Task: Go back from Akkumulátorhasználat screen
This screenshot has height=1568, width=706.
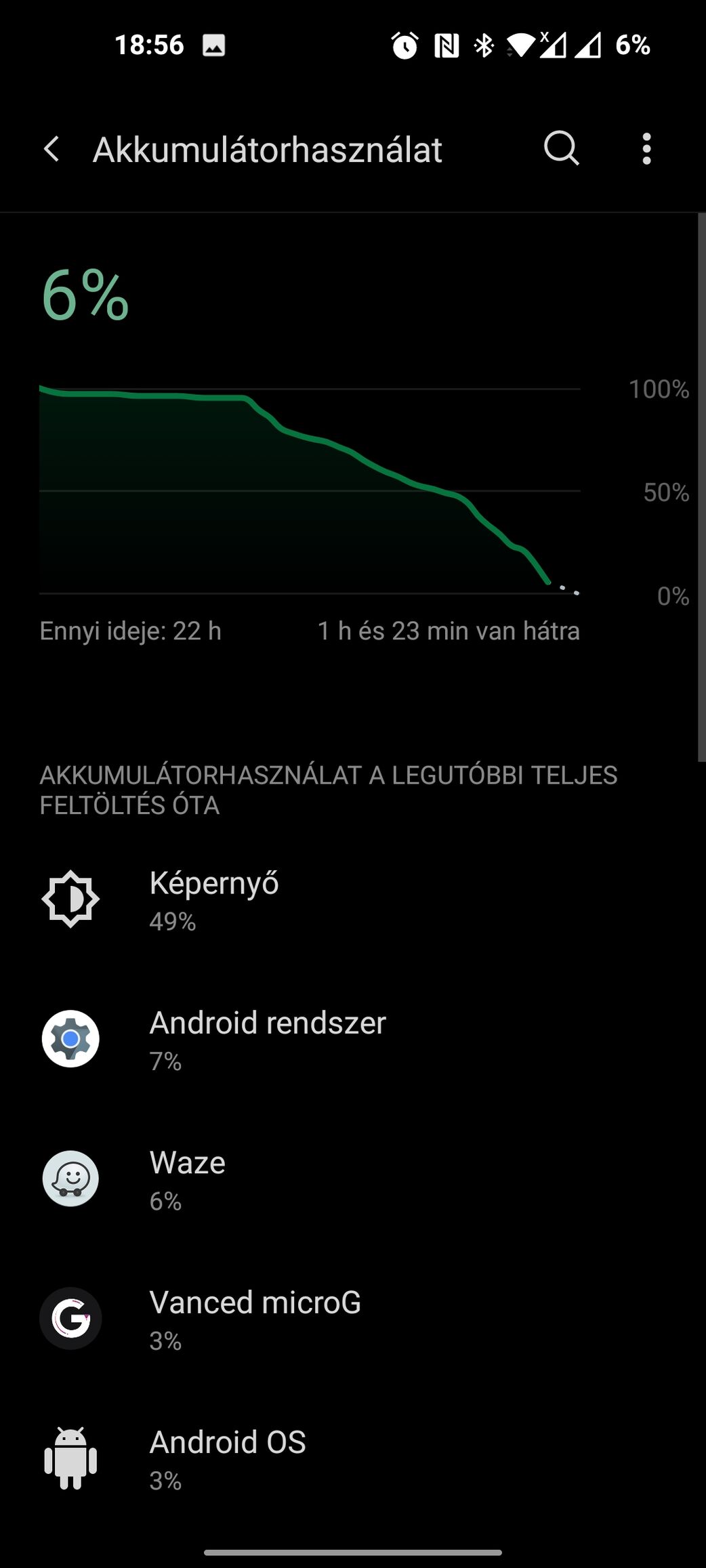Action: pyautogui.click(x=52, y=149)
